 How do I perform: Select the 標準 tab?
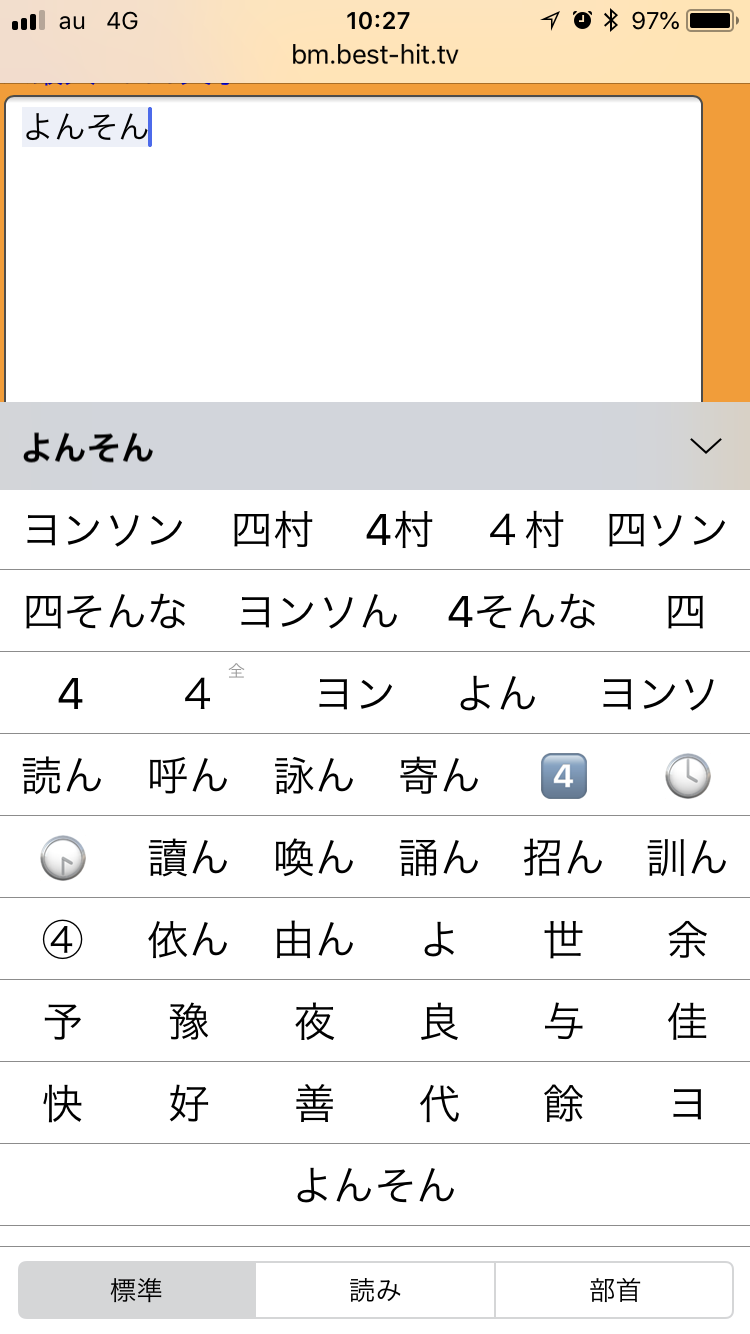(137, 1290)
